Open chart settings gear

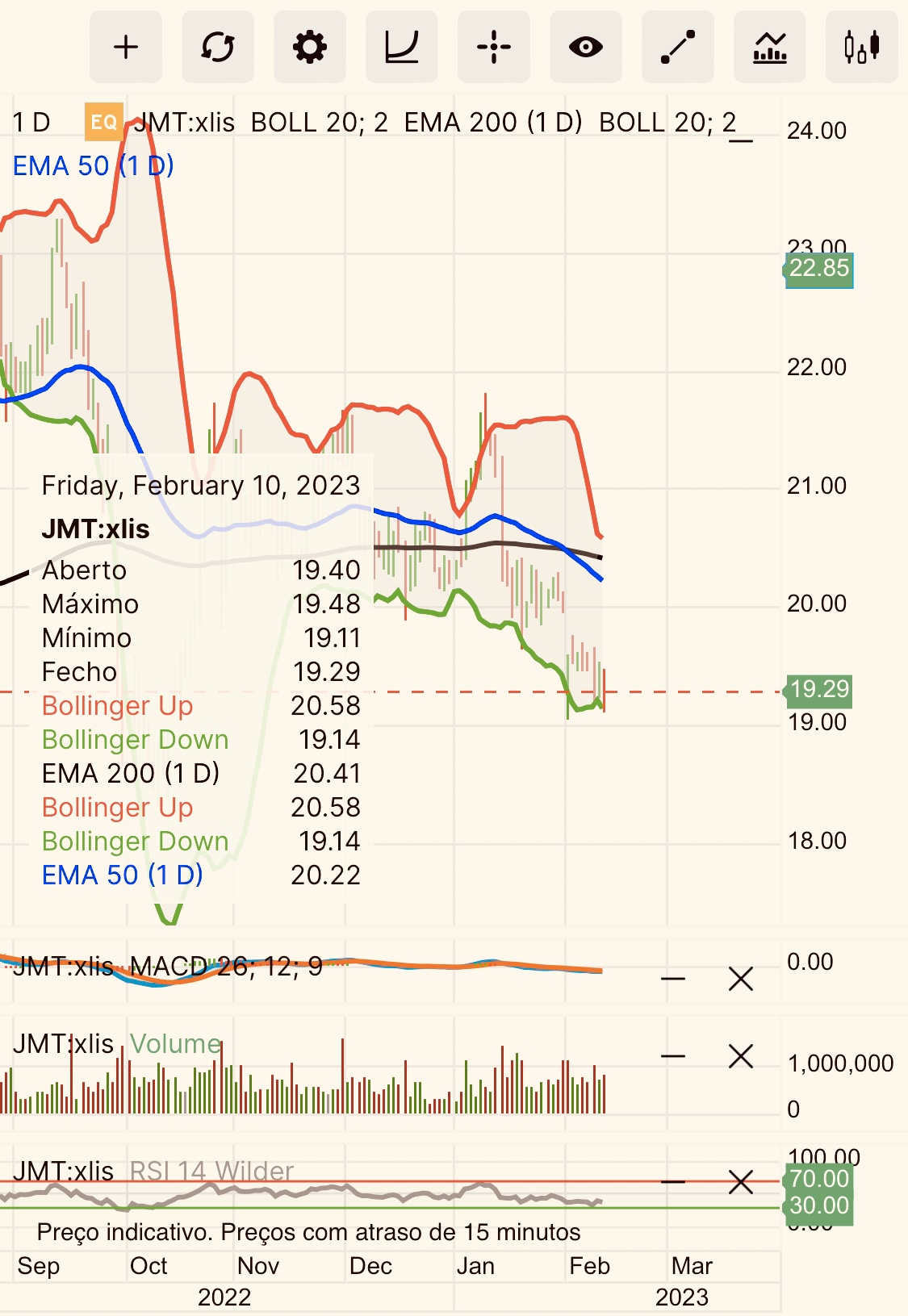point(310,48)
